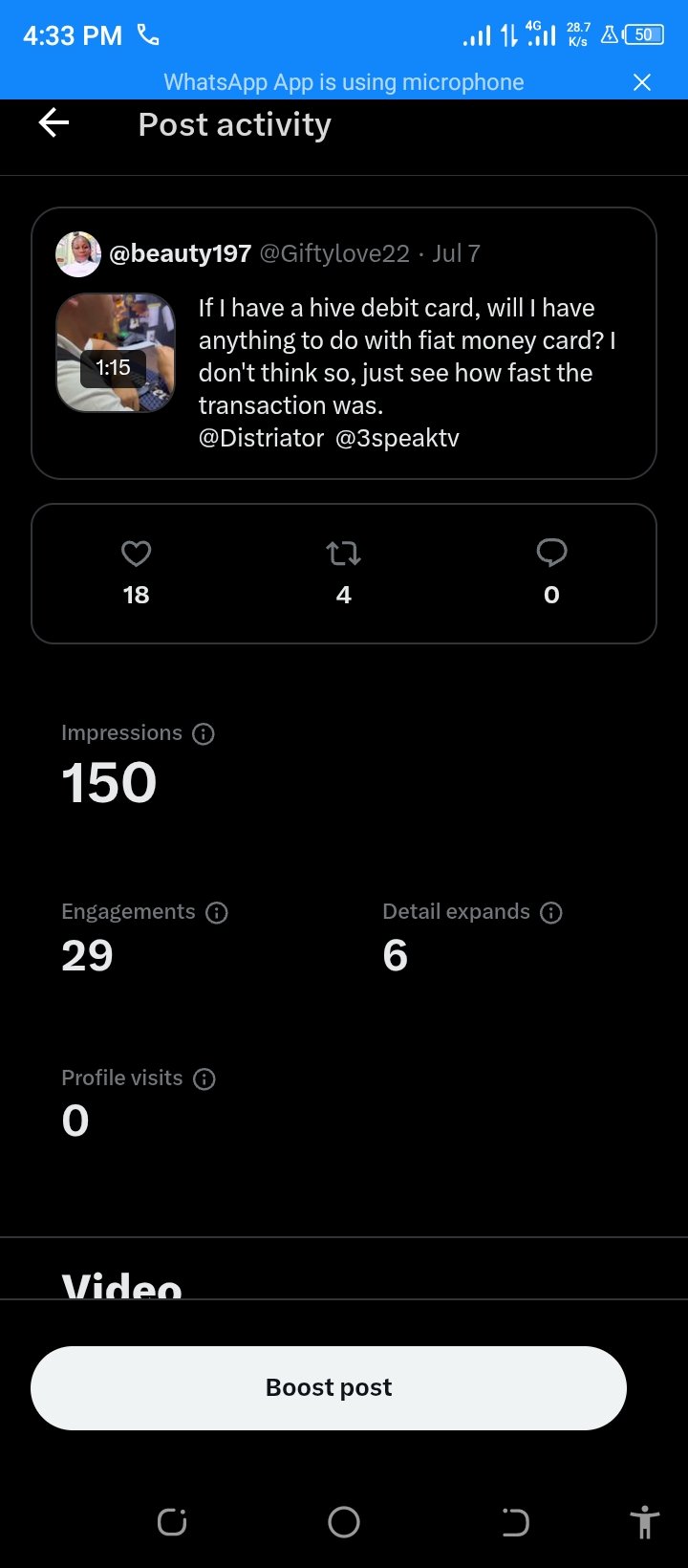Go back using the app bar arrow
Viewport: 688px width, 1568px height.
coord(54,123)
